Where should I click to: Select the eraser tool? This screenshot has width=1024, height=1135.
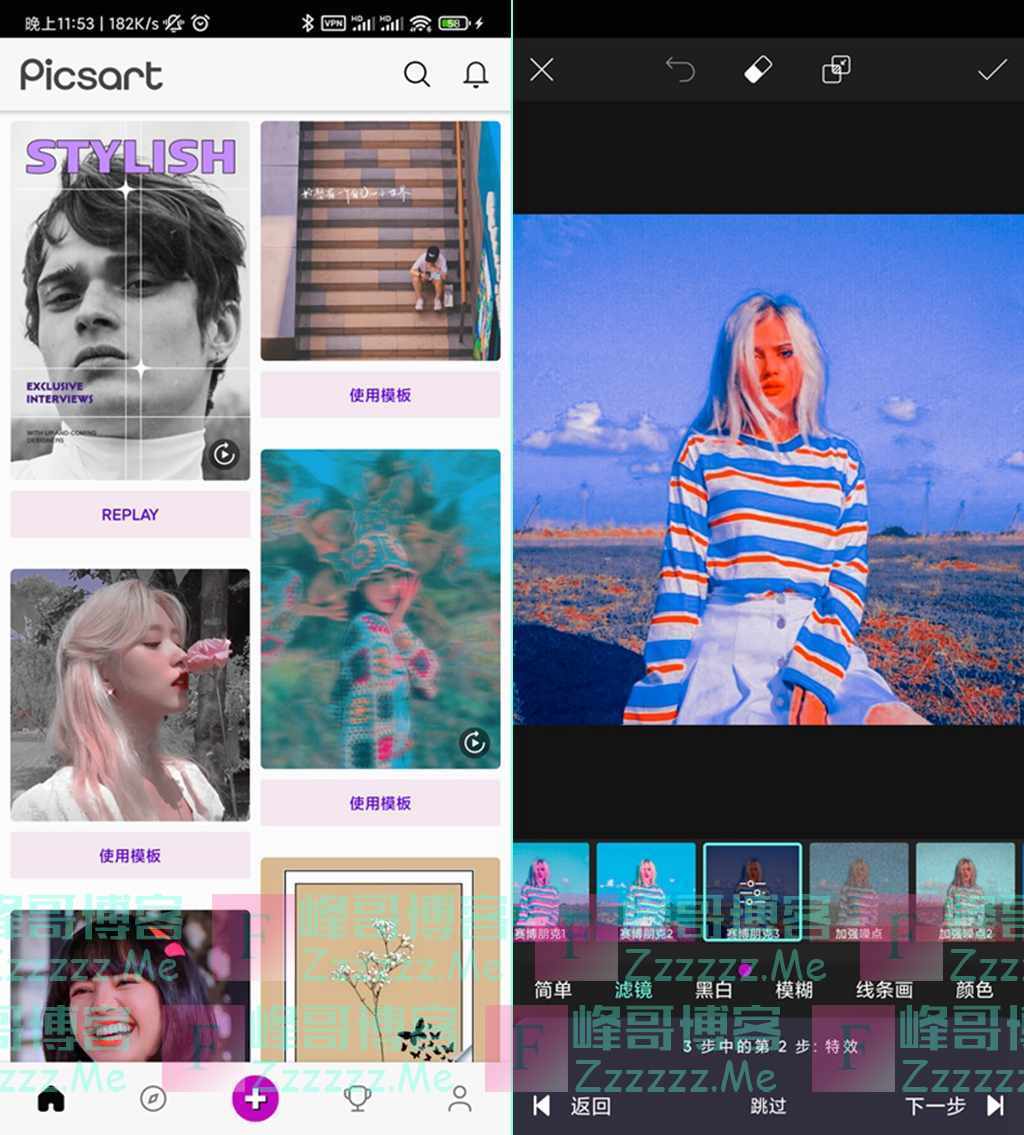click(x=758, y=70)
